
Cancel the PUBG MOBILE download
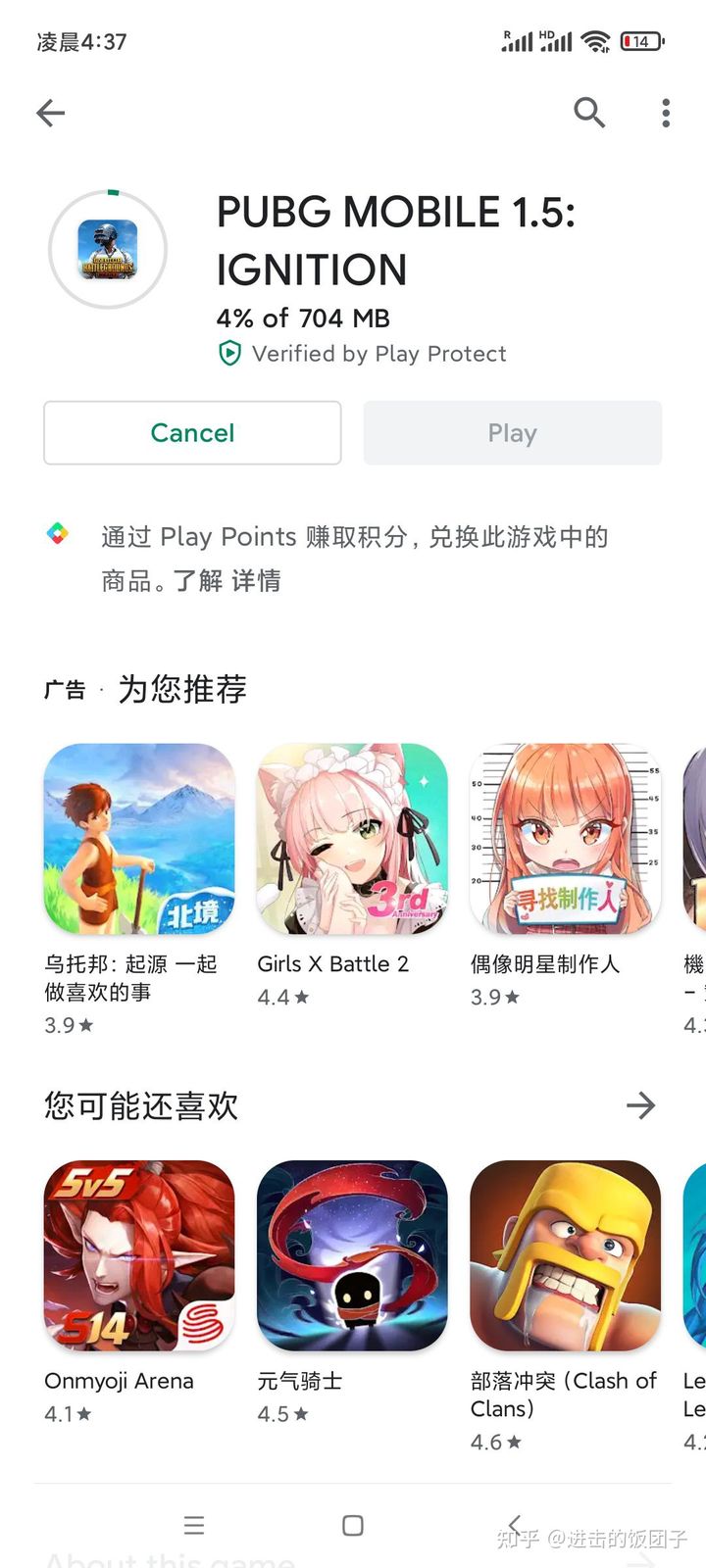[x=192, y=433]
